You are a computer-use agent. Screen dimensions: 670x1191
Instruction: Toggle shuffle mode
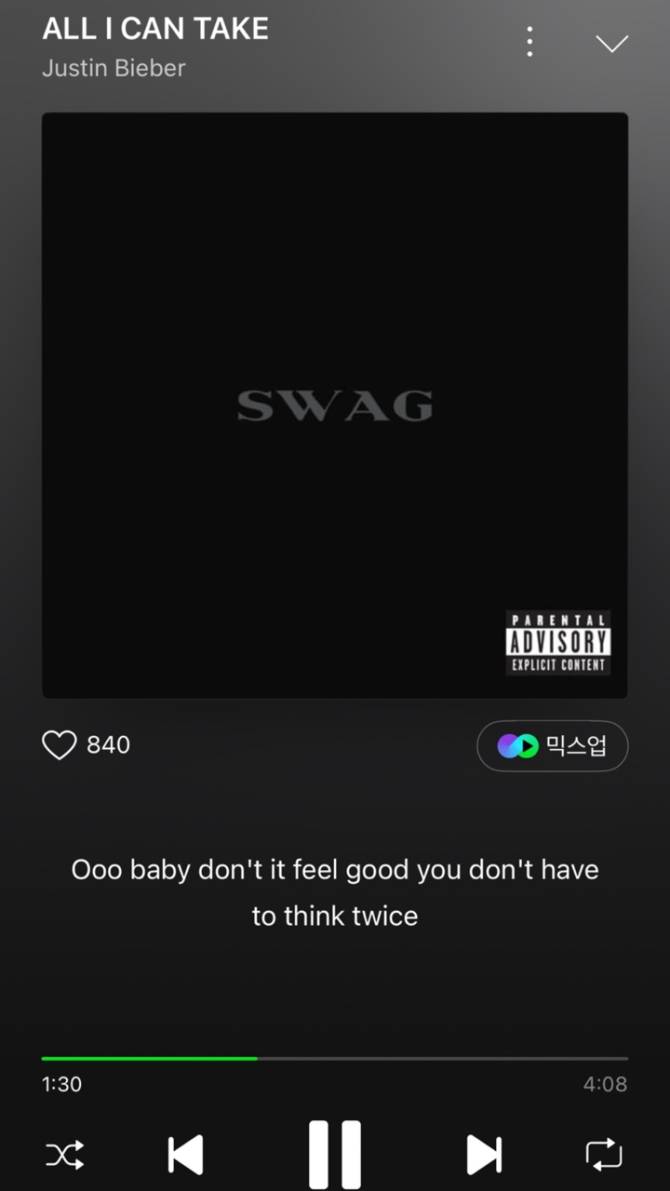pyautogui.click(x=65, y=1156)
